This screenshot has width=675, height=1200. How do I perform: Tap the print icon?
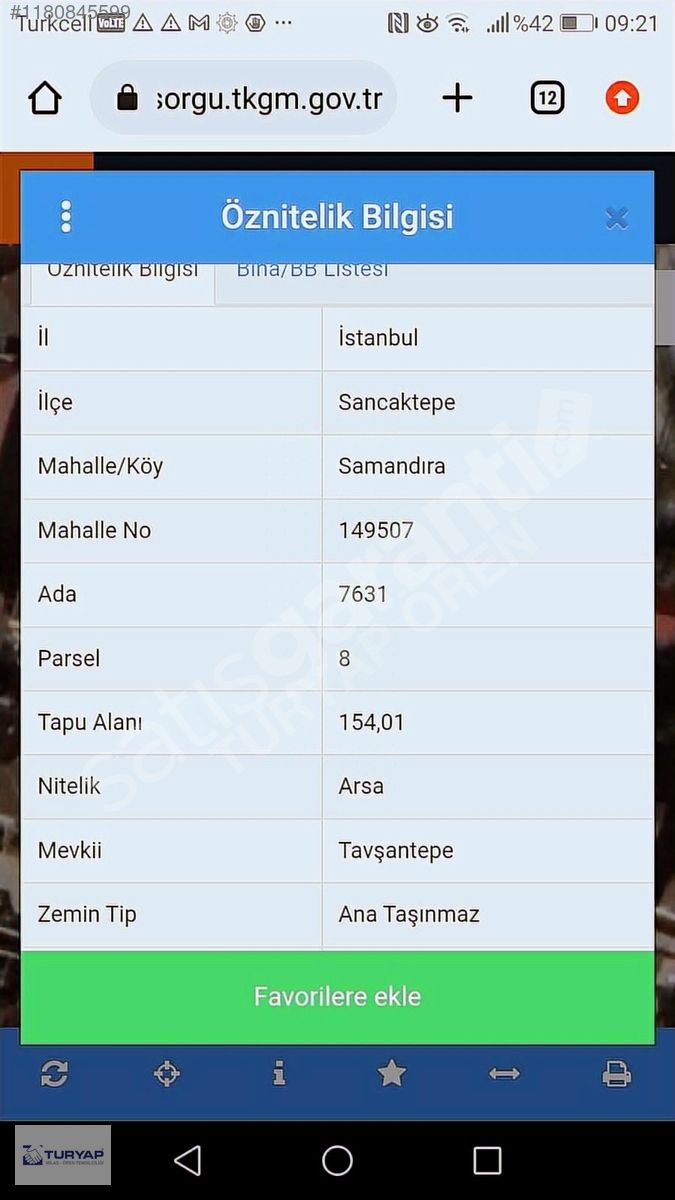click(617, 1074)
